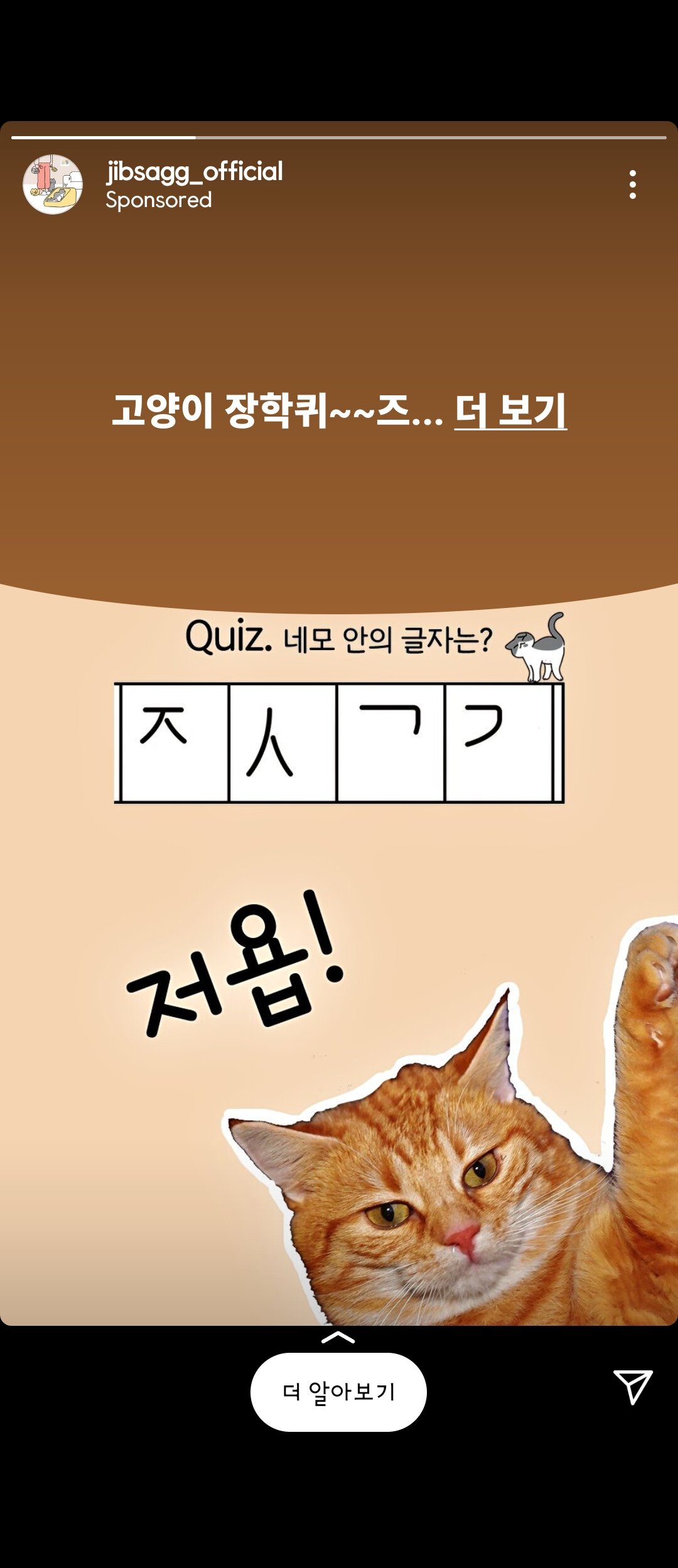Open the jibsagg_official username link
The width and height of the screenshot is (678, 1568).
point(195,171)
